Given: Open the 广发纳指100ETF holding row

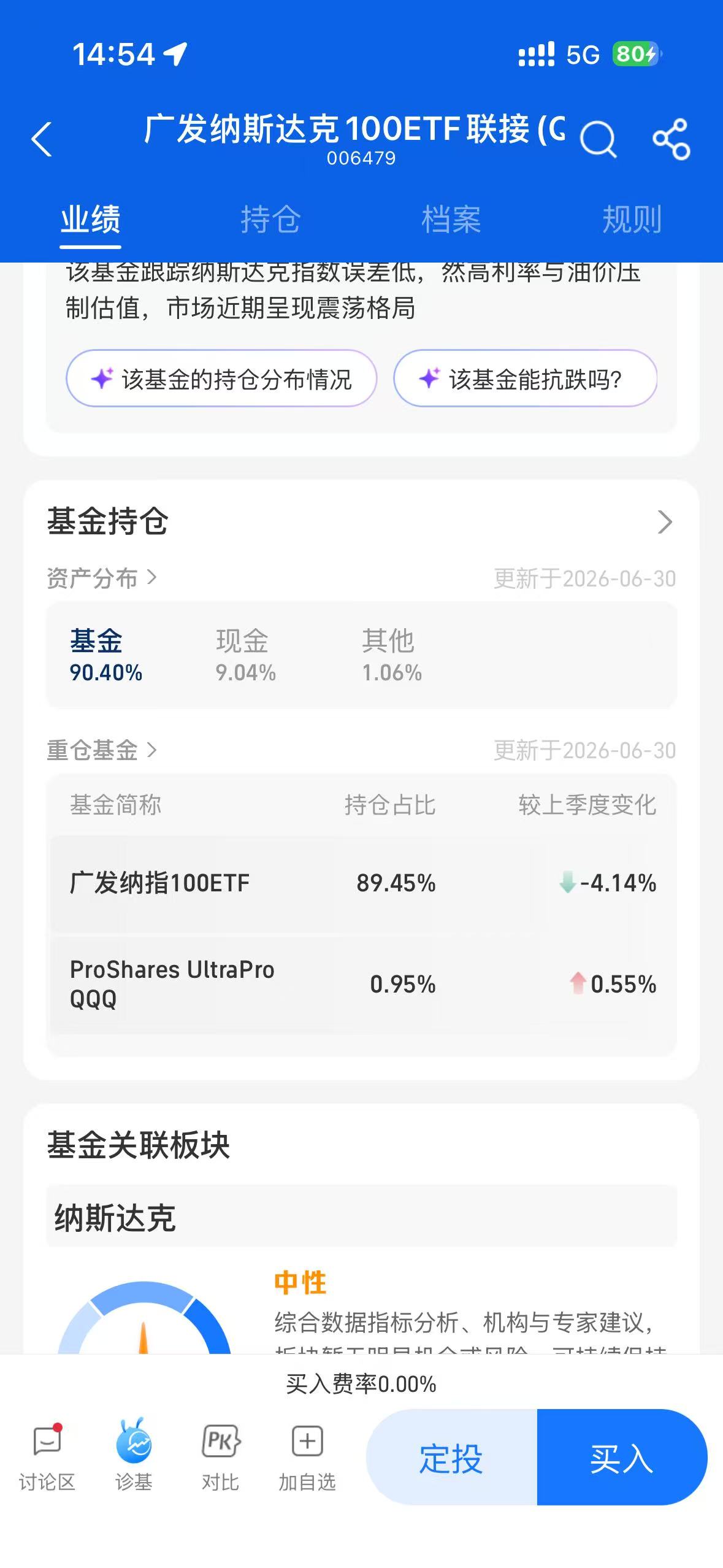Looking at the screenshot, I should coord(362,883).
